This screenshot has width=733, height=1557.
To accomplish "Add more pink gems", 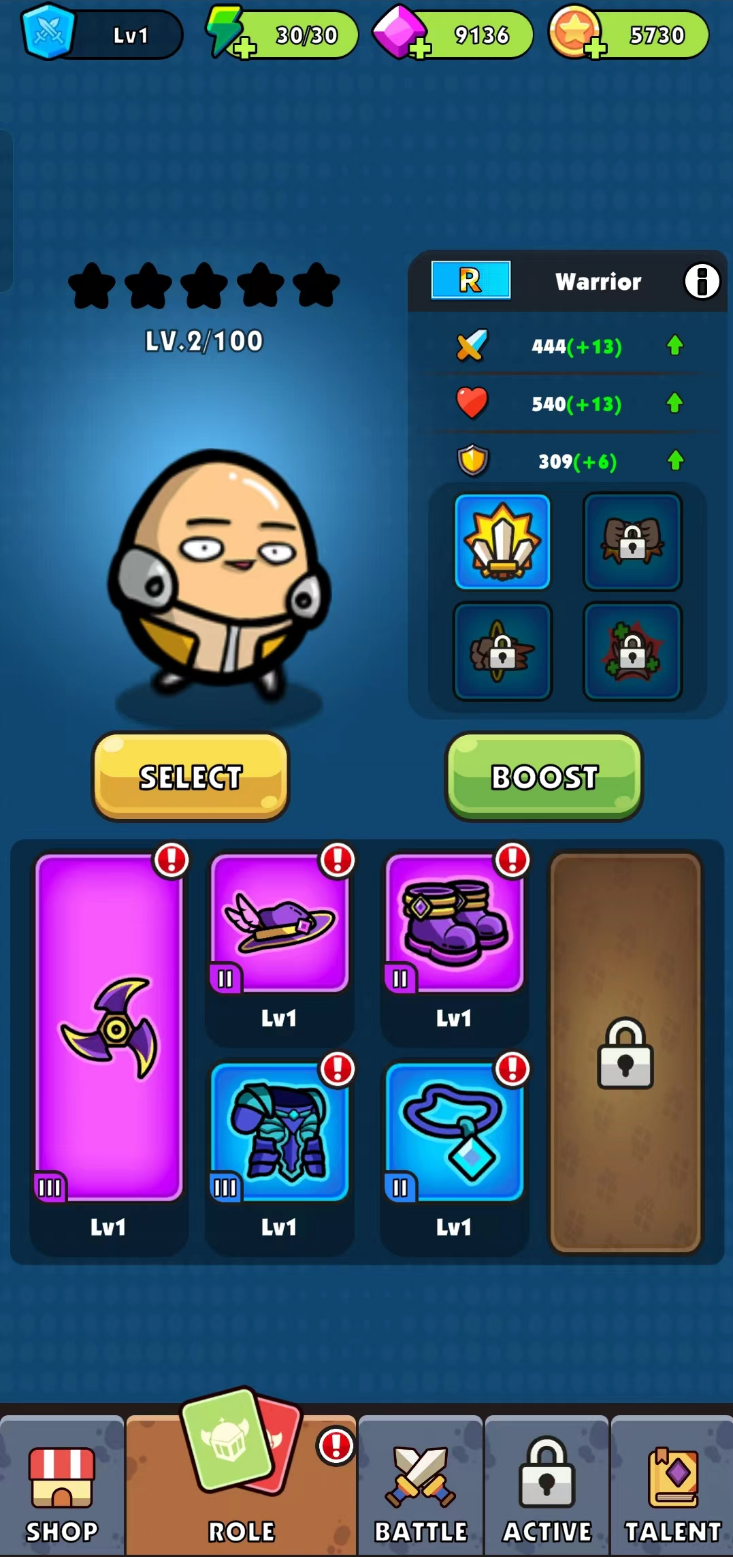I will (419, 46).
